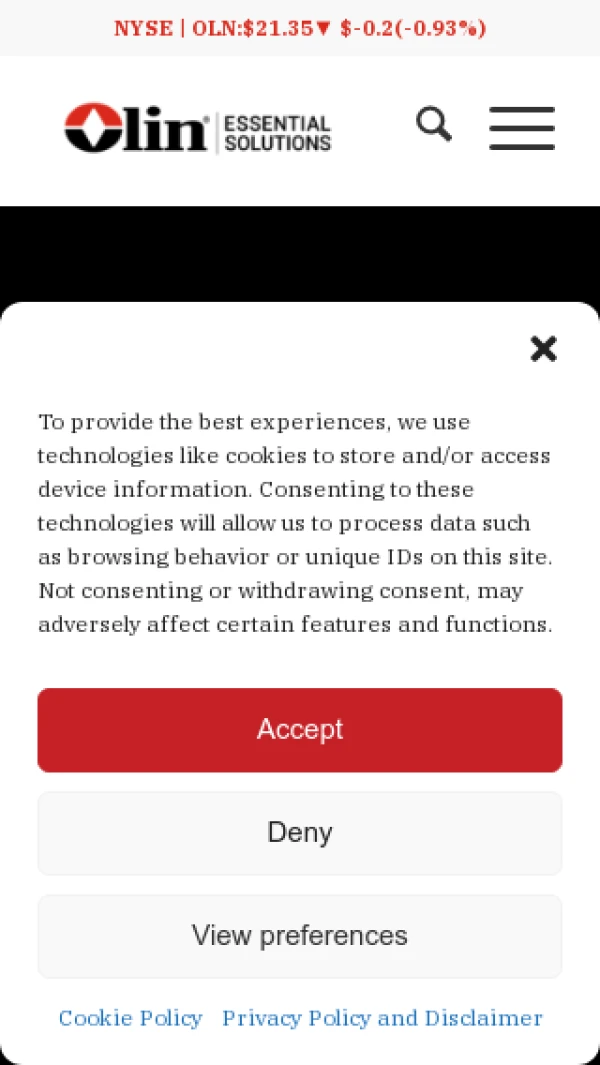This screenshot has width=600, height=1065.
Task: Accept cookies
Action: (300, 730)
